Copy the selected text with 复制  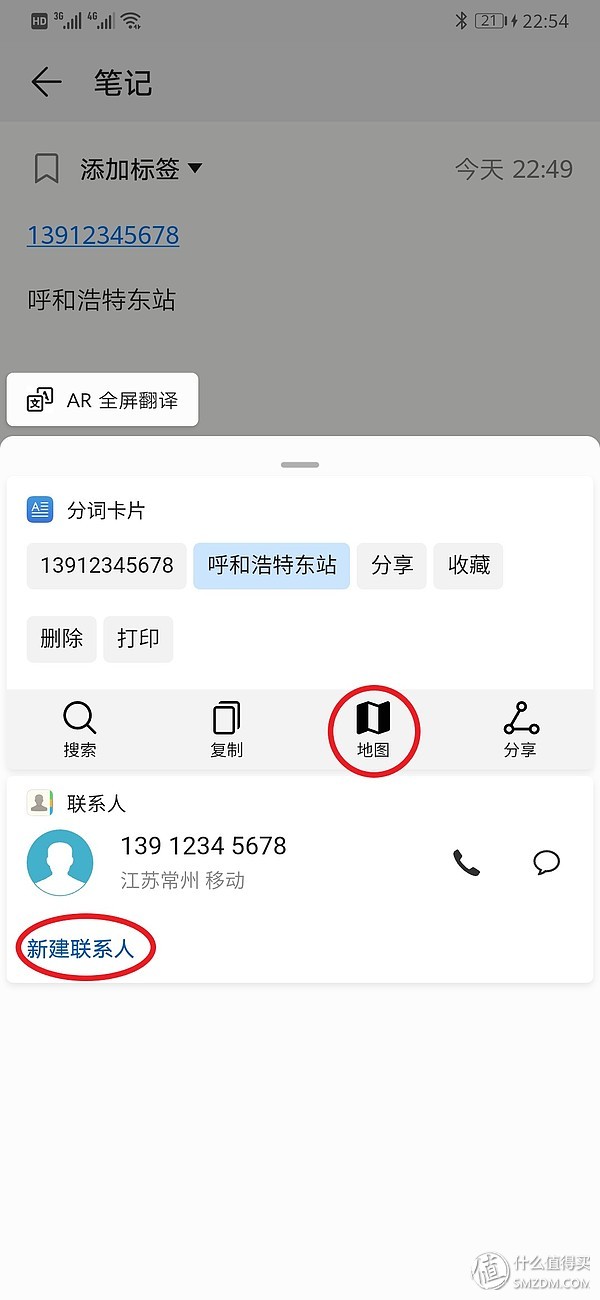pos(227,729)
